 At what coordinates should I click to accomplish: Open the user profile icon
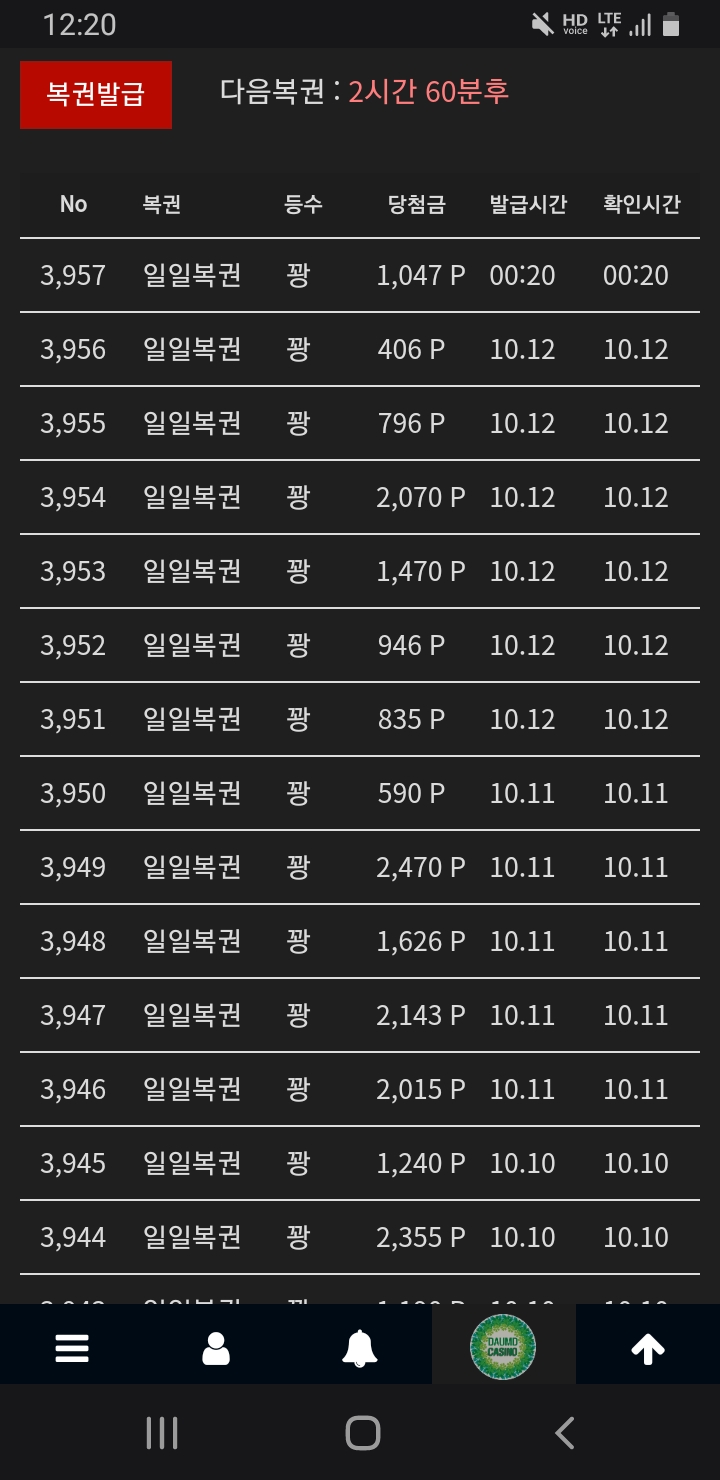coord(216,1349)
